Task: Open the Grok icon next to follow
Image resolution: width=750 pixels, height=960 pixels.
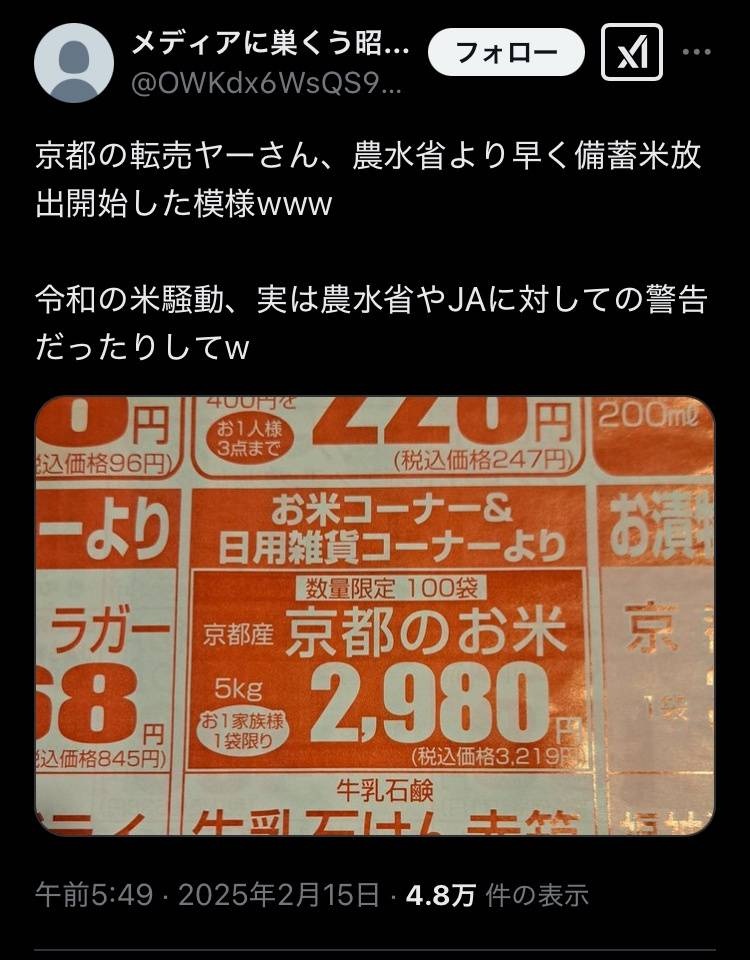Action: (x=632, y=52)
